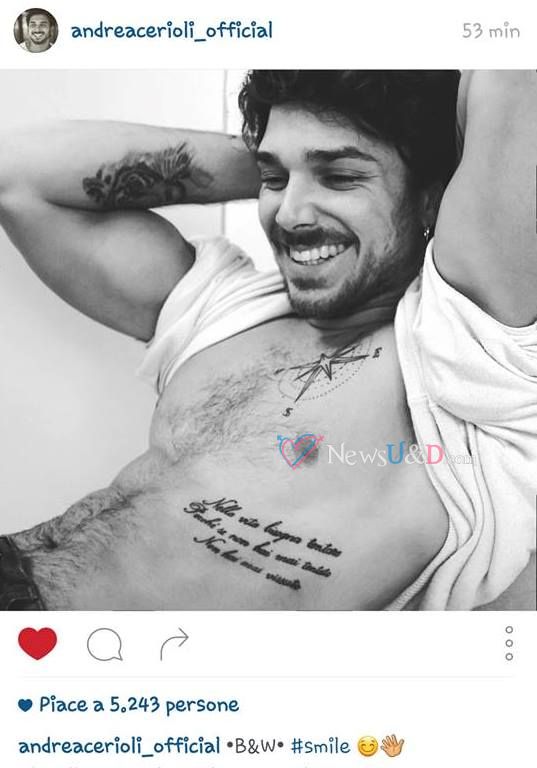The height and width of the screenshot is (768, 537).
Task: Tap the black and white post photo
Action: (268, 340)
